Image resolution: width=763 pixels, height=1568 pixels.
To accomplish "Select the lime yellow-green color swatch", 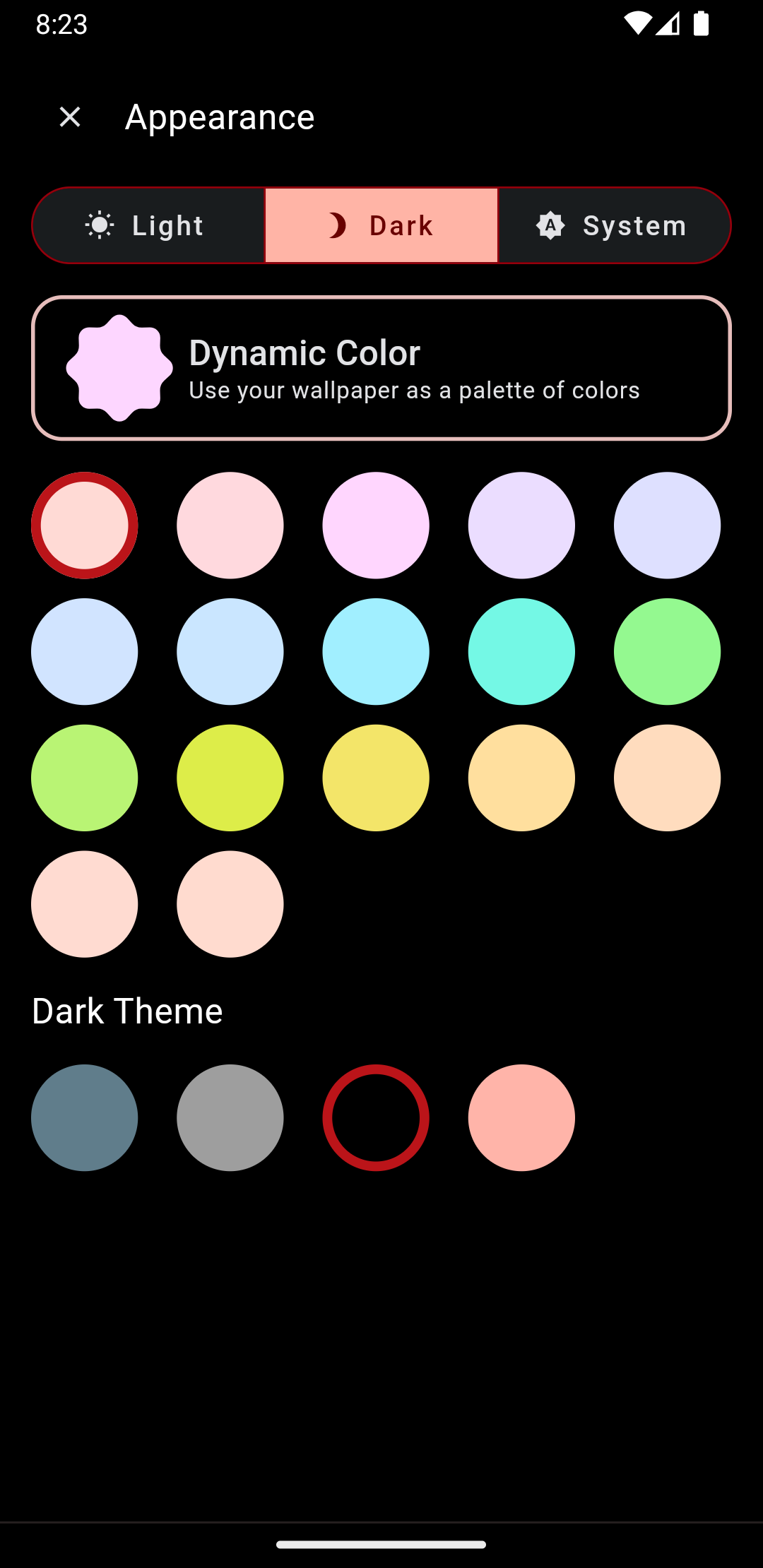I will tap(230, 778).
